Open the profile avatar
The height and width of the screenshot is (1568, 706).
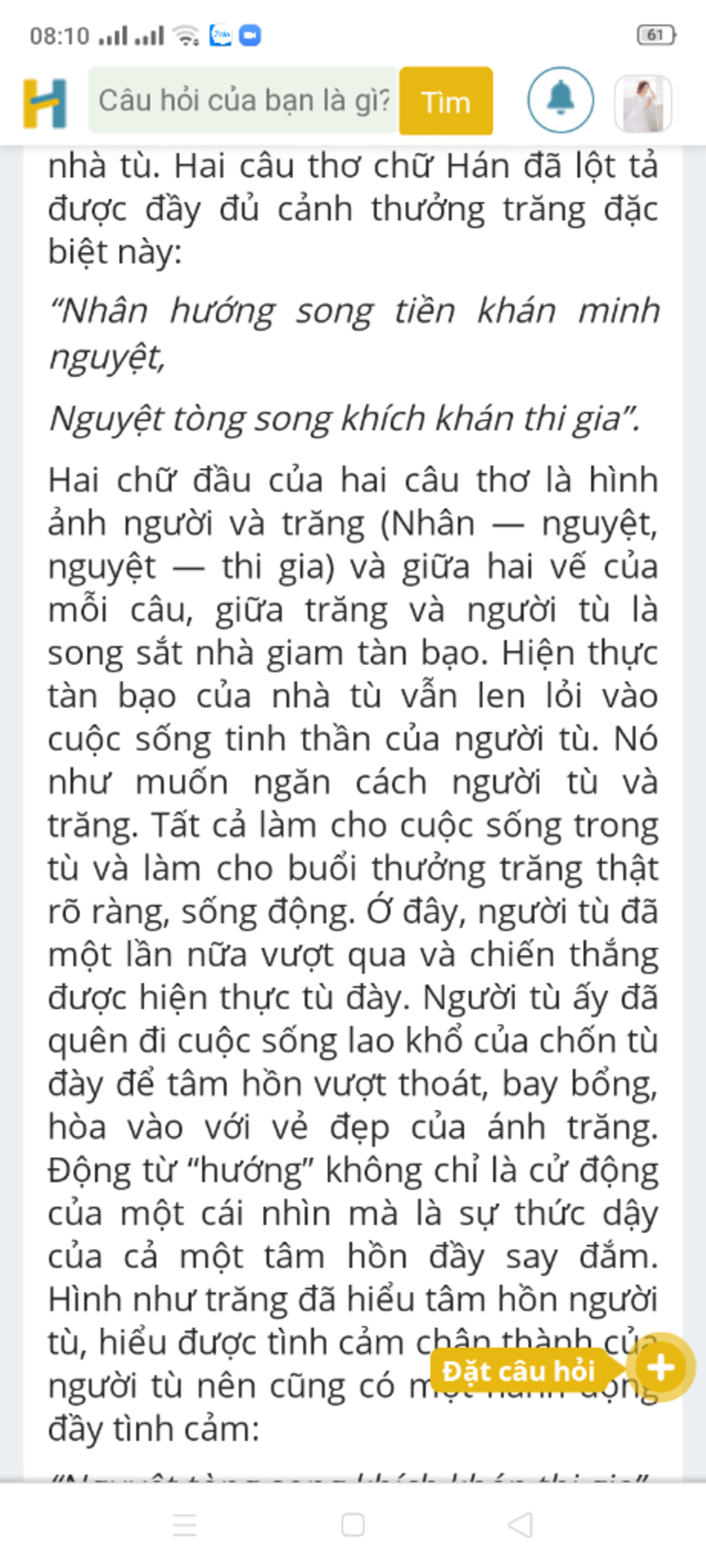[643, 103]
